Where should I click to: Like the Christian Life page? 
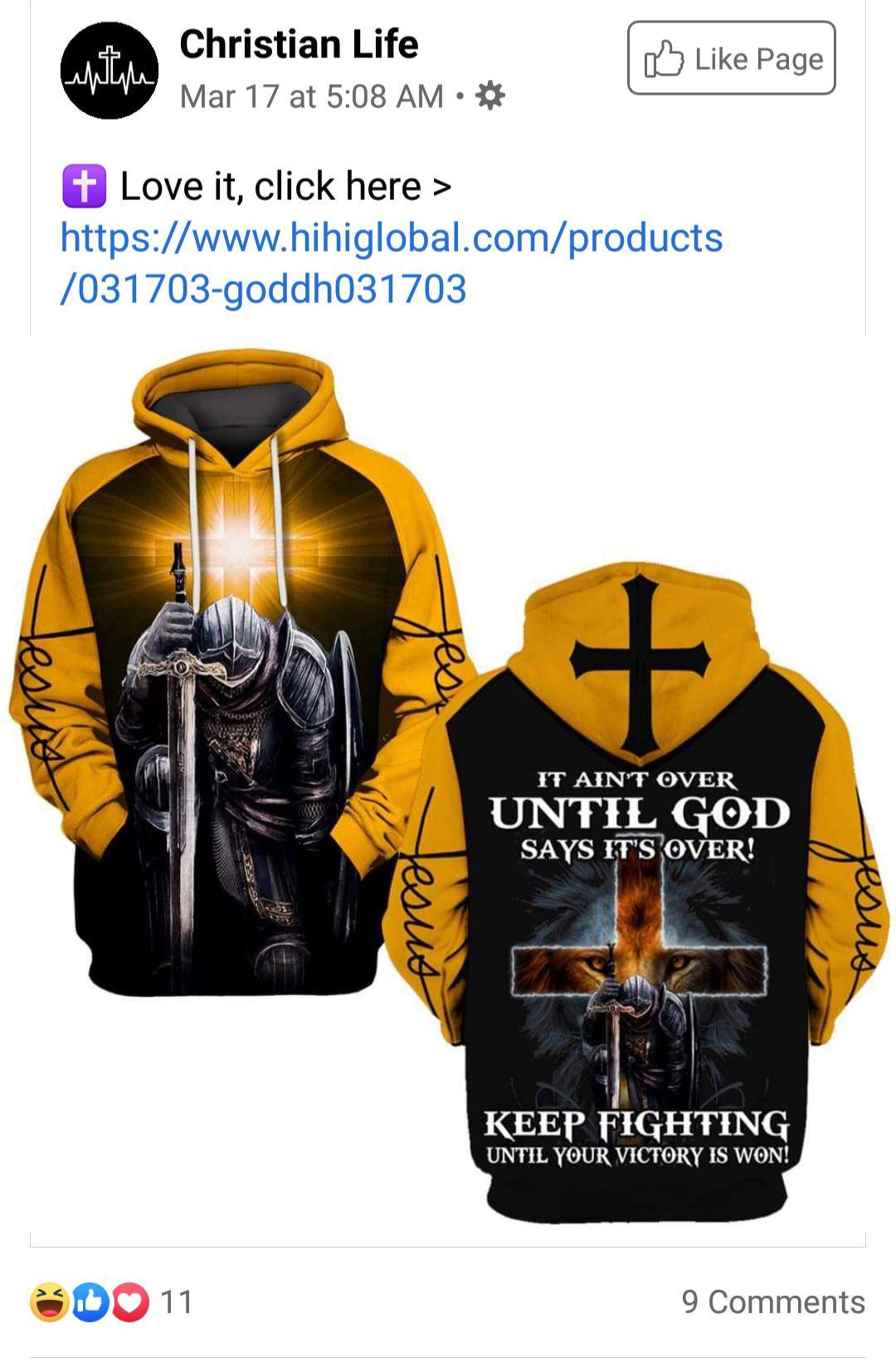point(731,58)
